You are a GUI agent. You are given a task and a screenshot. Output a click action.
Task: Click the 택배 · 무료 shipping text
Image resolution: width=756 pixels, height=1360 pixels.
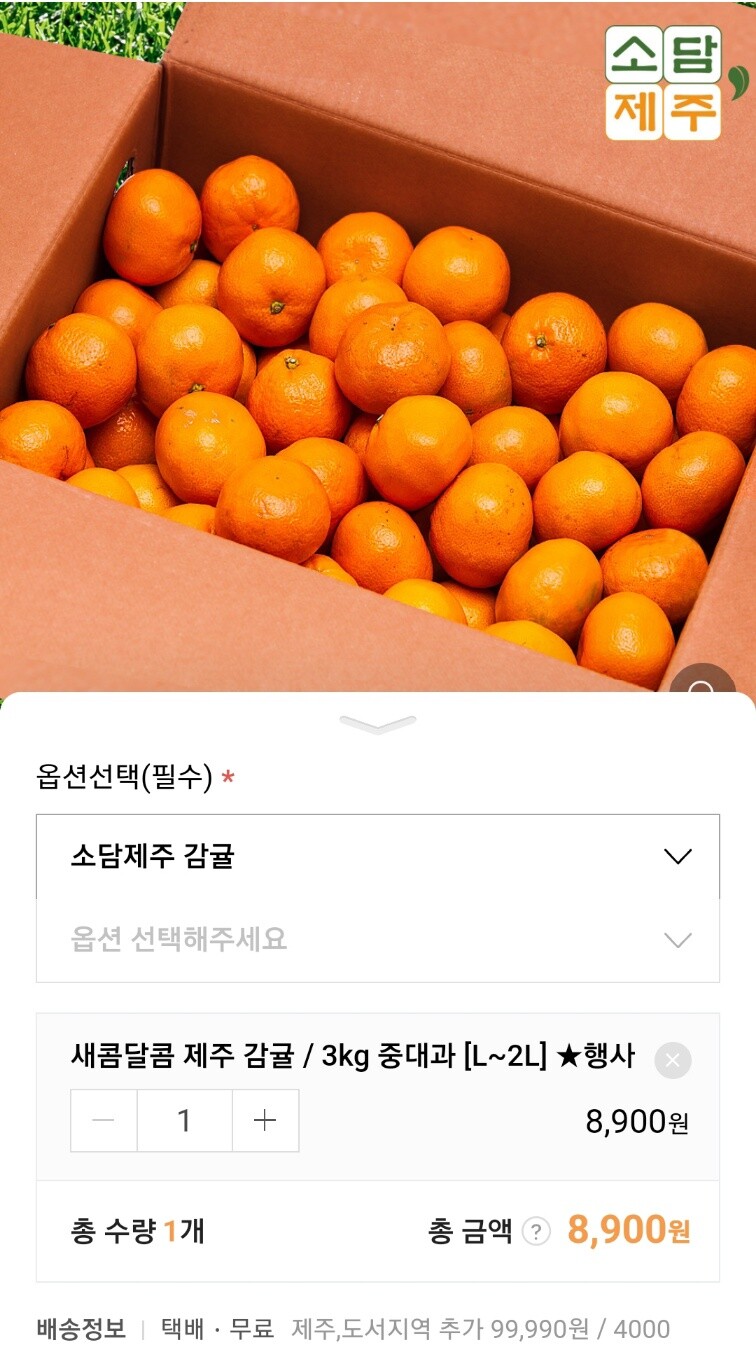pyautogui.click(x=215, y=1330)
